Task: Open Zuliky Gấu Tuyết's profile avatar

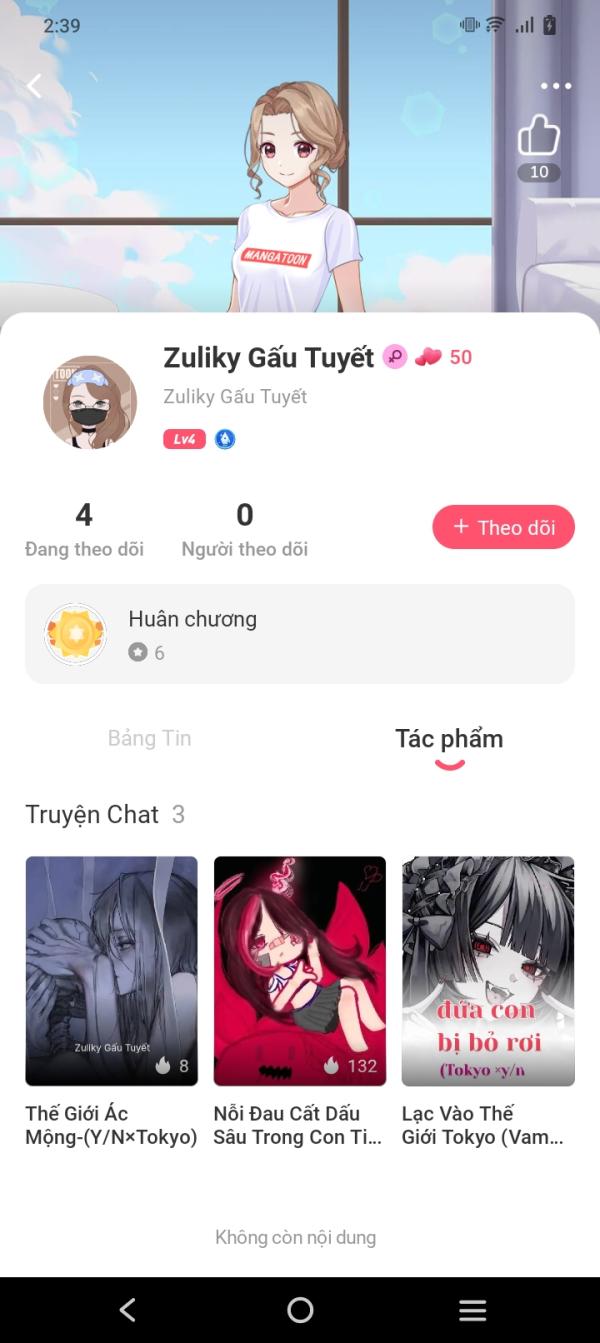Action: point(90,402)
